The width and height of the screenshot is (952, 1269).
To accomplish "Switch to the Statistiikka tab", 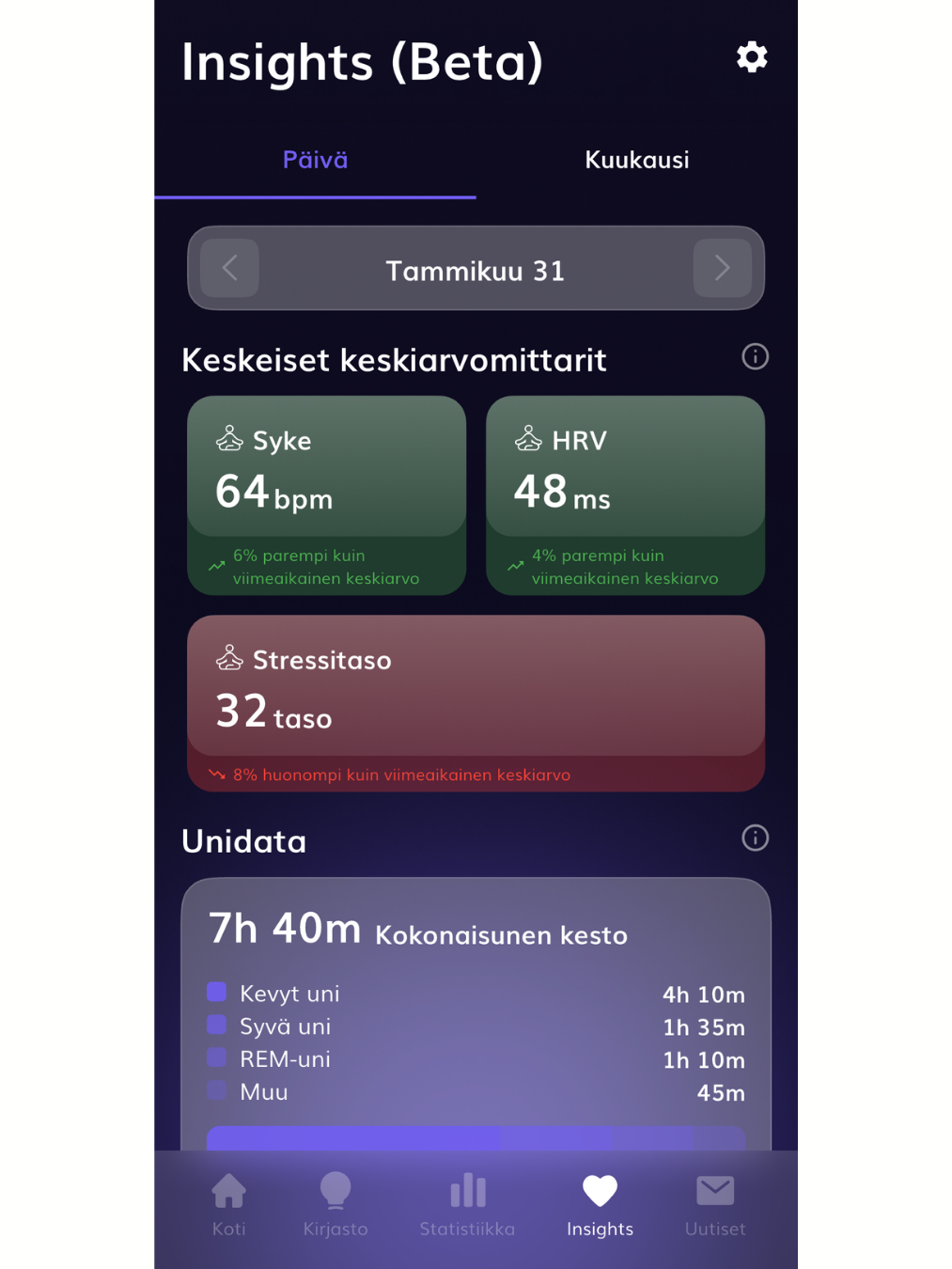I will click(467, 1204).
